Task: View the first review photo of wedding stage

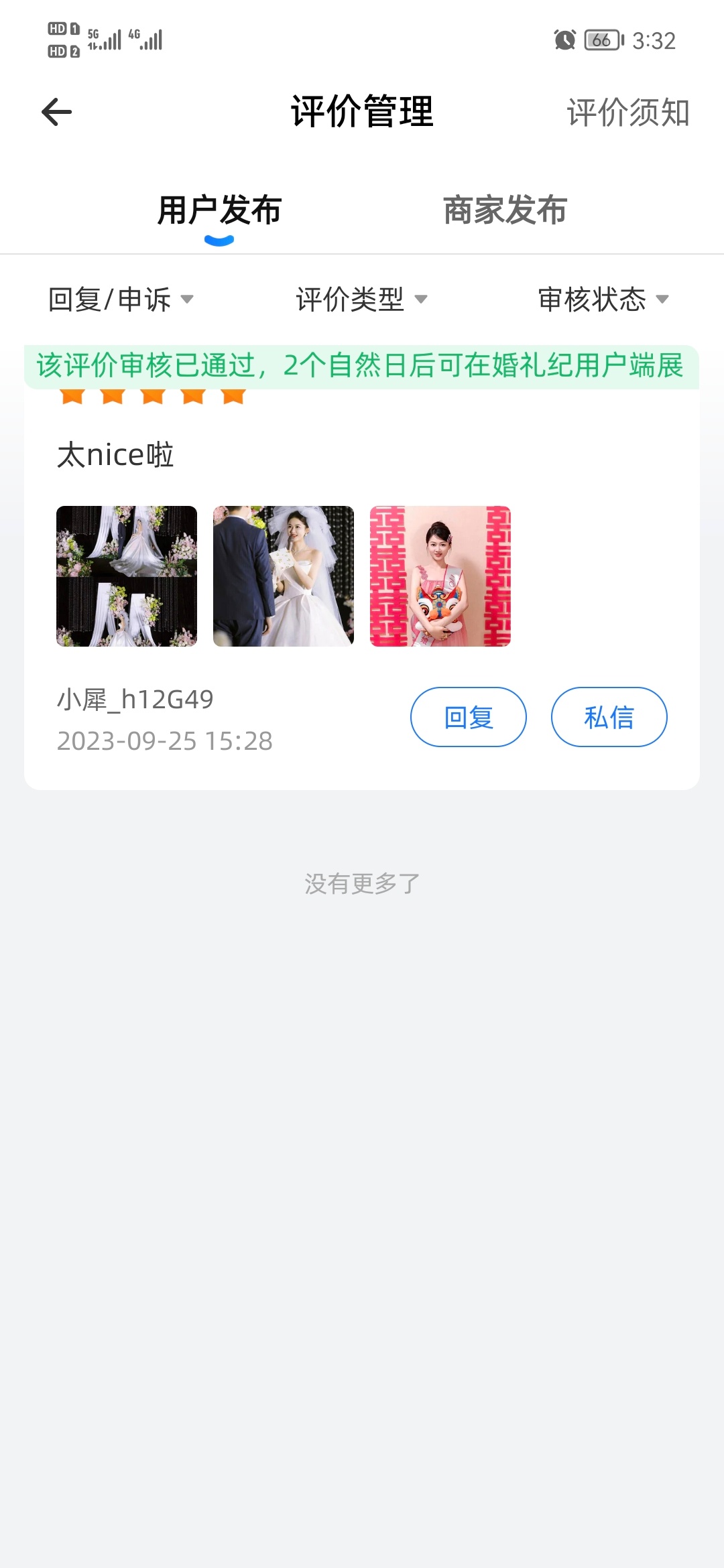Action: [x=127, y=576]
